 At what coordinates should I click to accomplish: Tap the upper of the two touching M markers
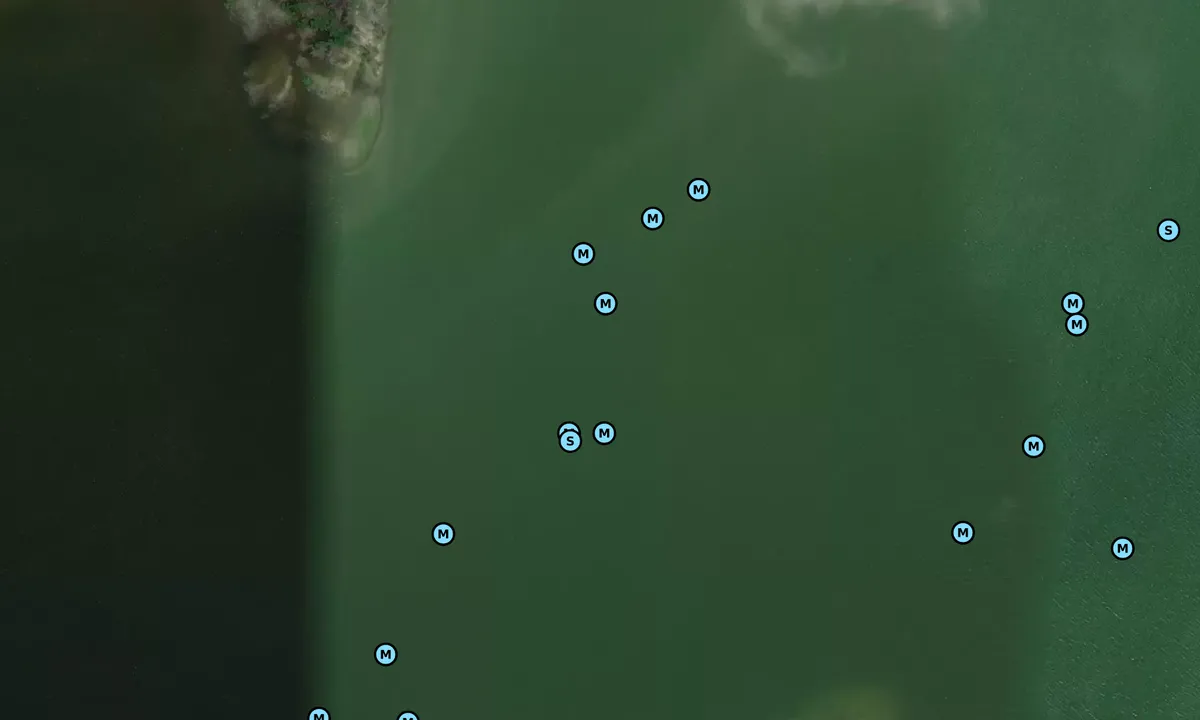point(1072,303)
